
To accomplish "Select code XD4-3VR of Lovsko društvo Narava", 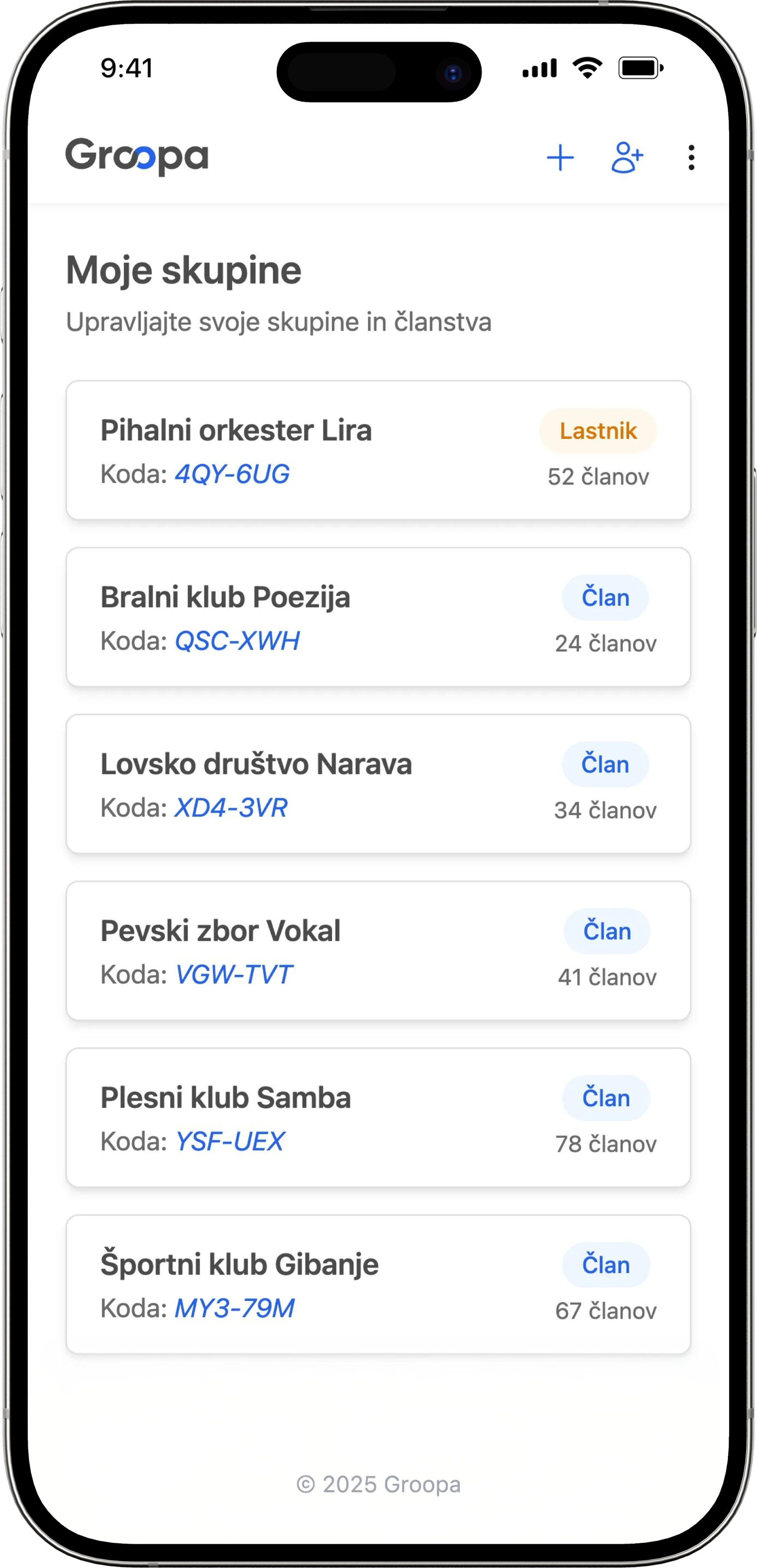I will tap(232, 808).
